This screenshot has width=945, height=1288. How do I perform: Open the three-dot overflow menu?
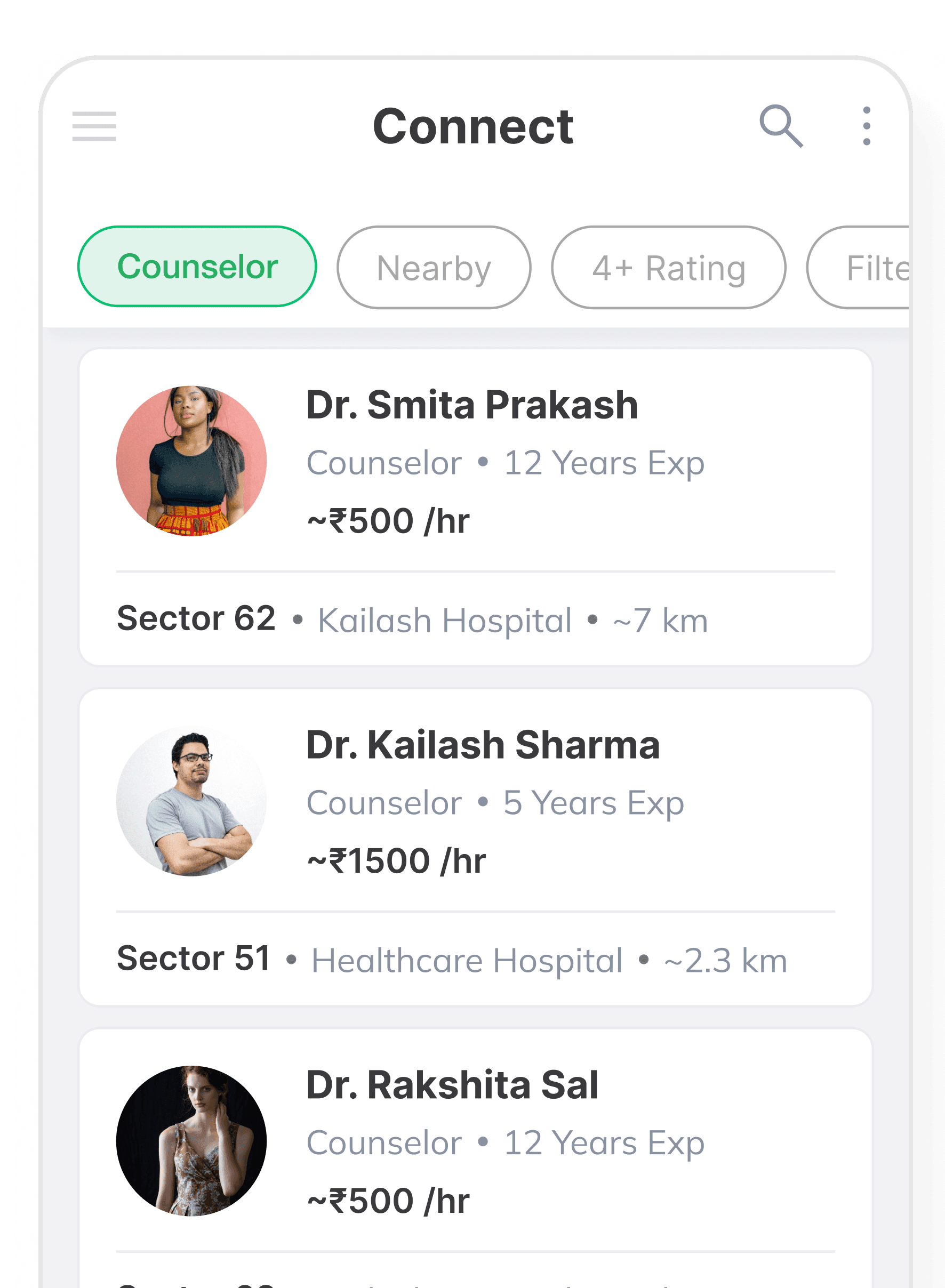[x=867, y=126]
